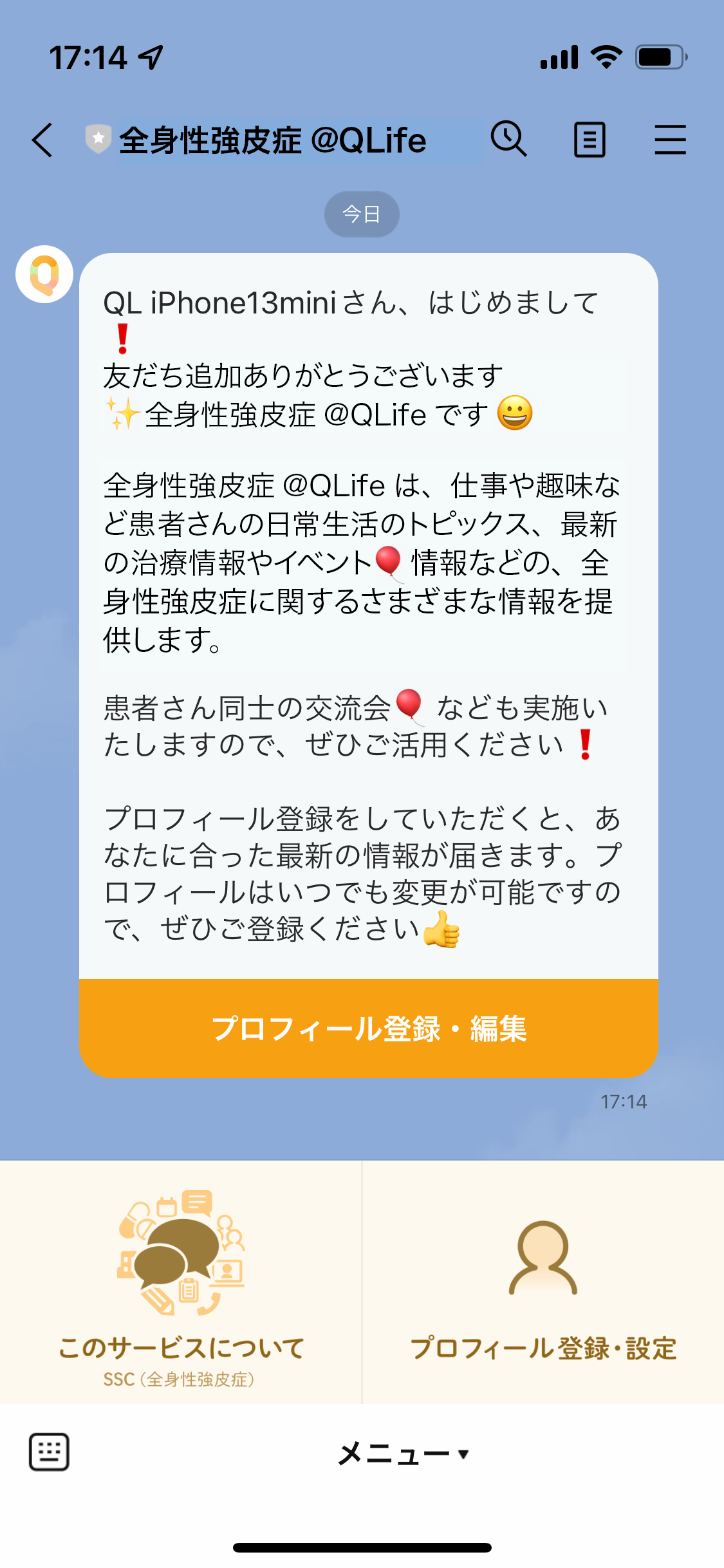724x1568 pixels.
Task: Collapse the メニュー bar
Action: (403, 1454)
